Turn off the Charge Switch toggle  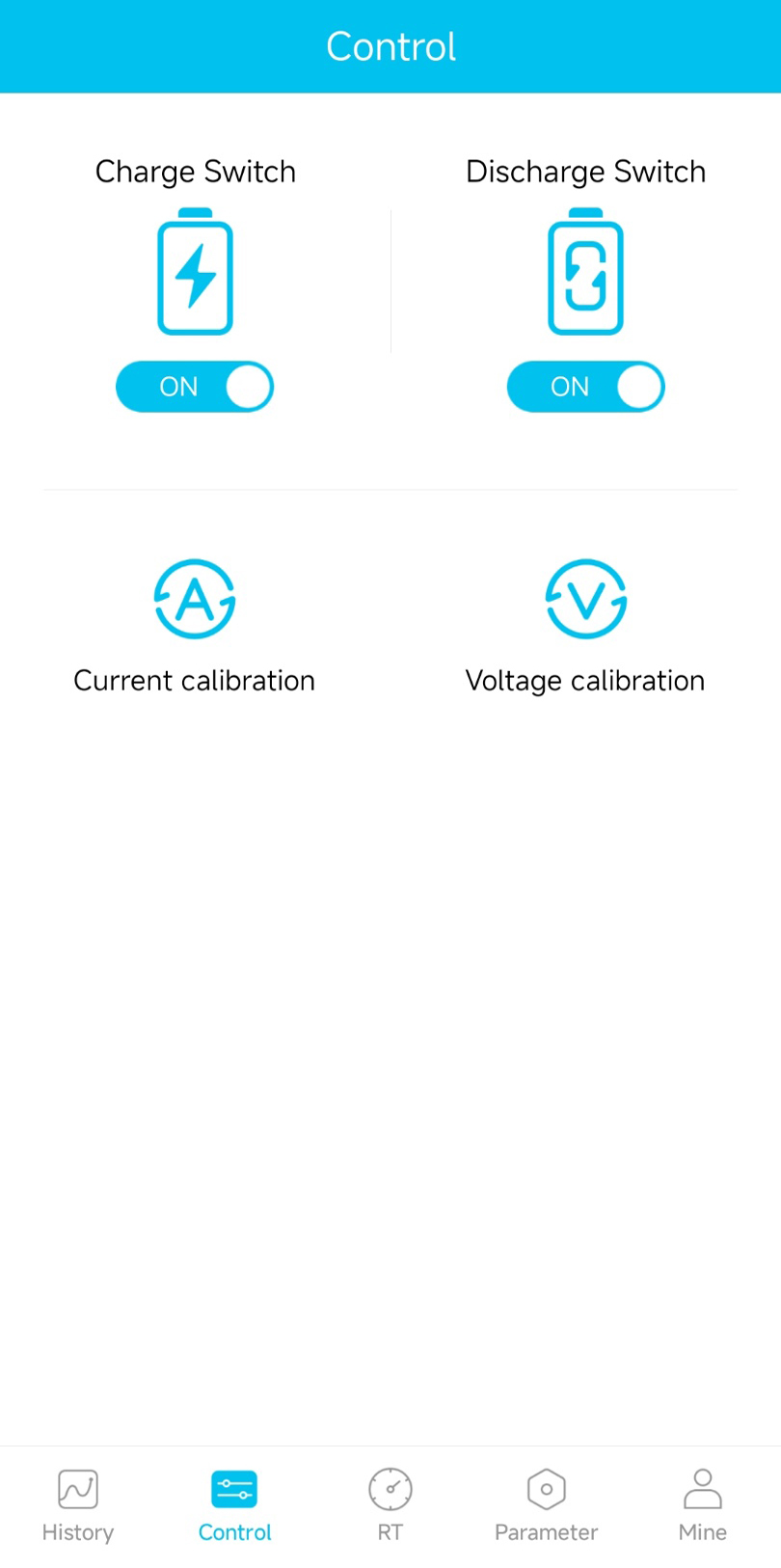click(x=195, y=387)
